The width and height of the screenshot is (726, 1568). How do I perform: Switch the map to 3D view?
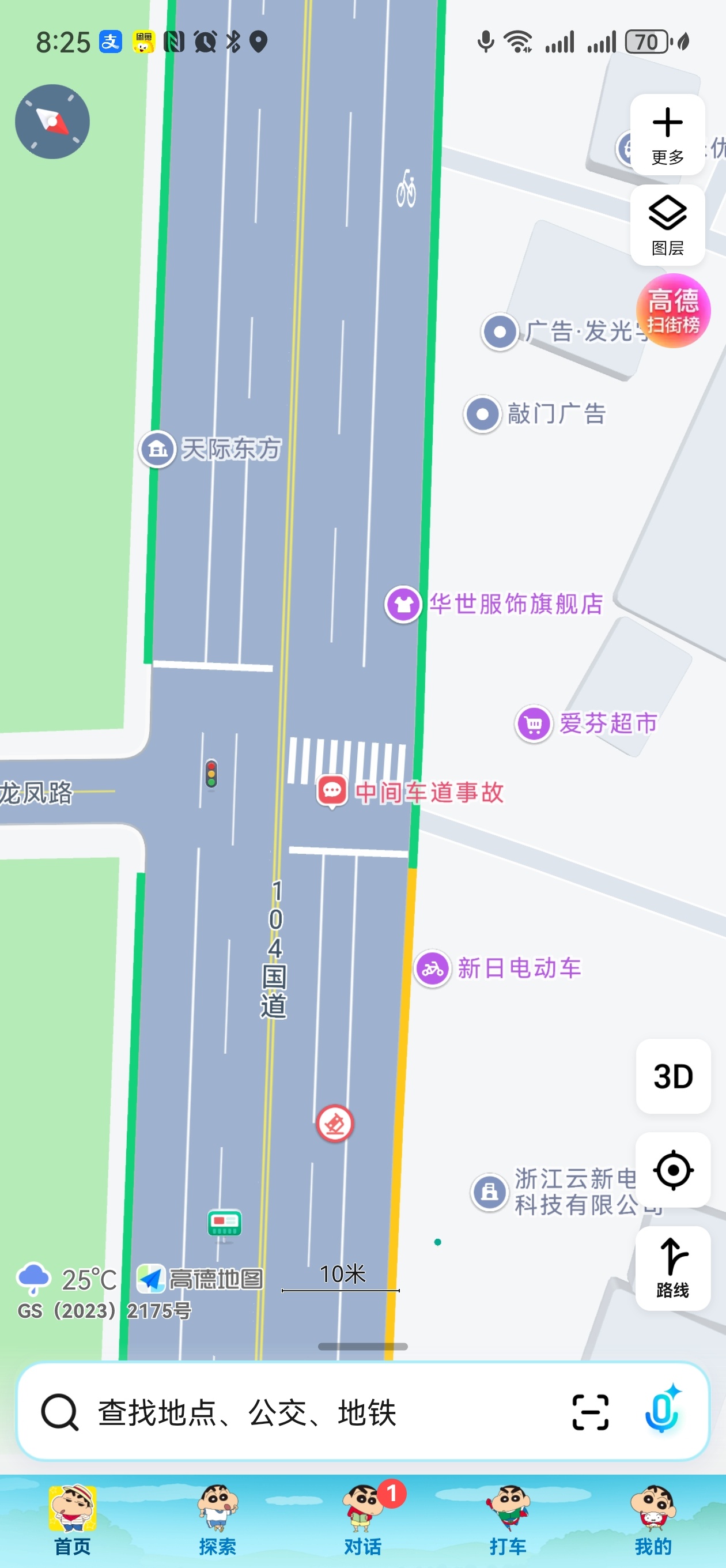point(672,1076)
